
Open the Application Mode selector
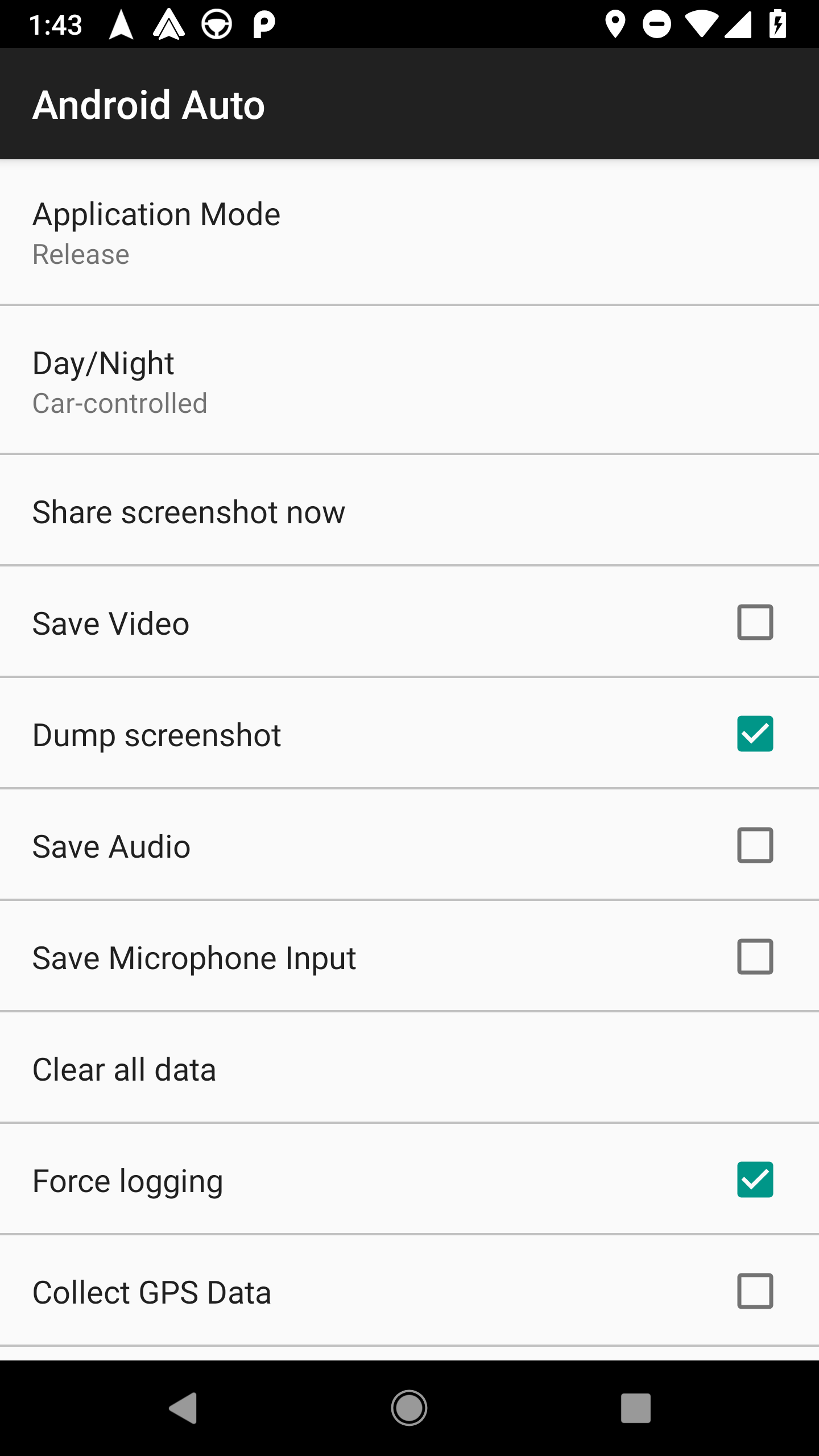tap(409, 232)
